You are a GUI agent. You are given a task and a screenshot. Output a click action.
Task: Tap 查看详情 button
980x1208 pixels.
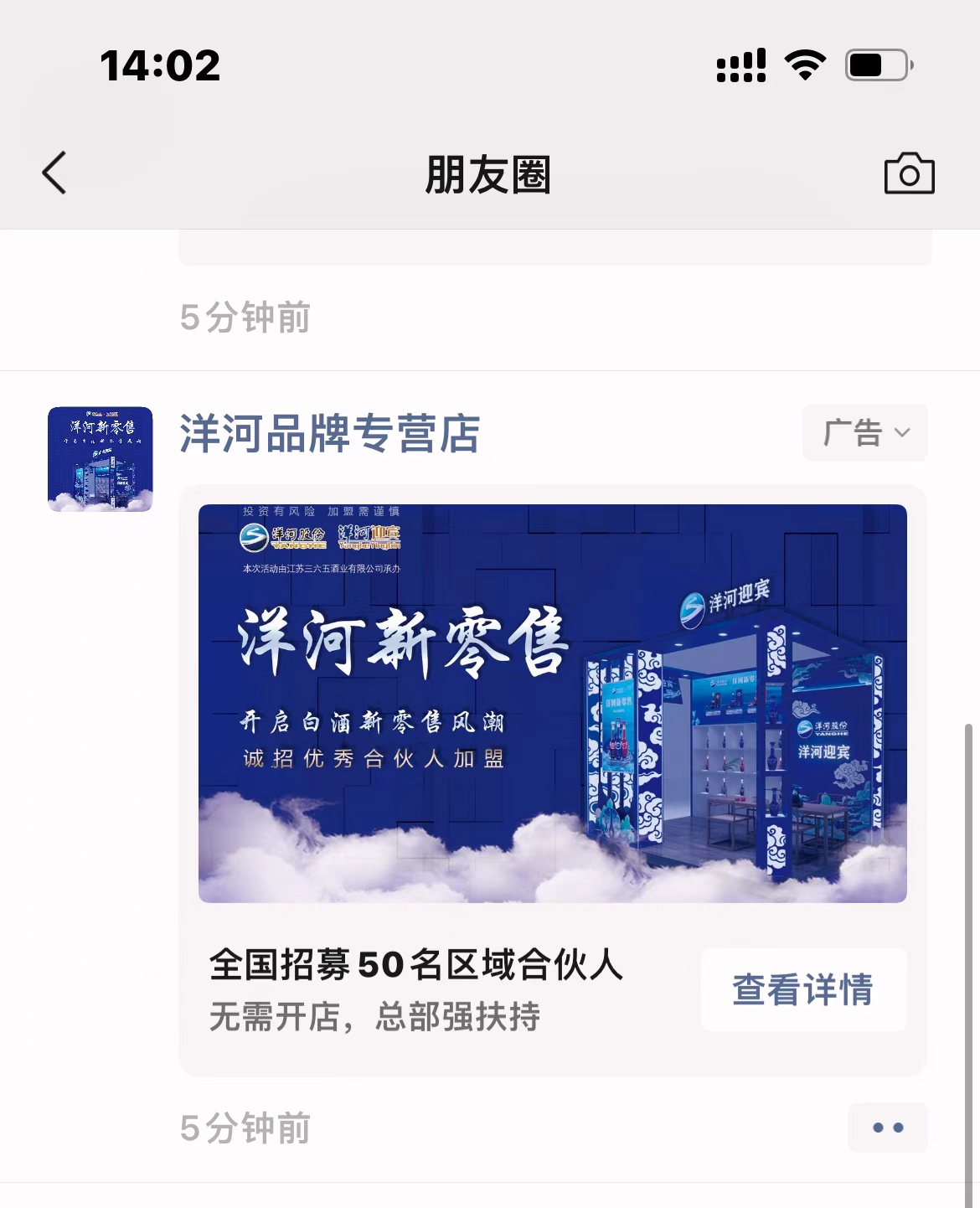tap(803, 989)
